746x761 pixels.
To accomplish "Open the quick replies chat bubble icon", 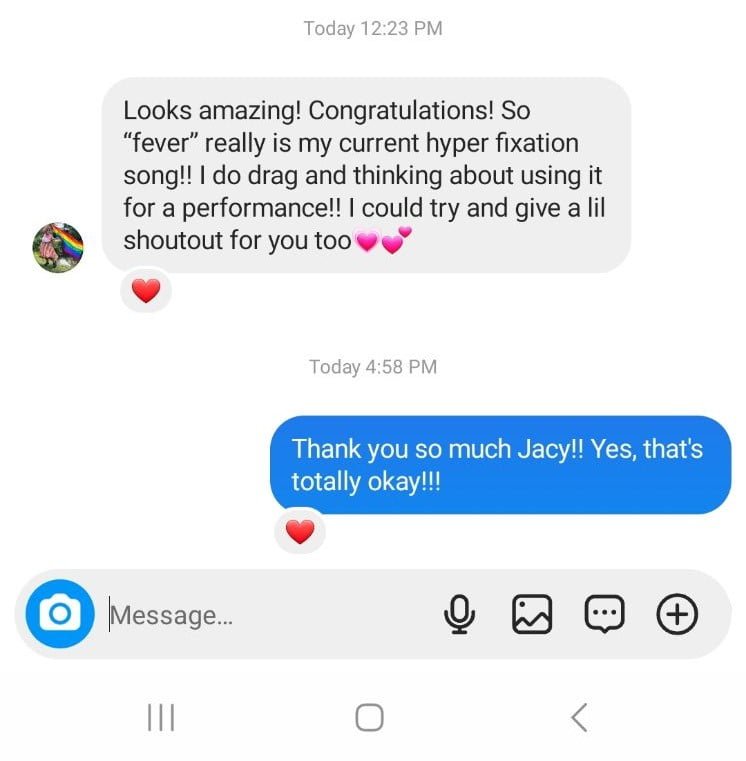I will [x=604, y=614].
